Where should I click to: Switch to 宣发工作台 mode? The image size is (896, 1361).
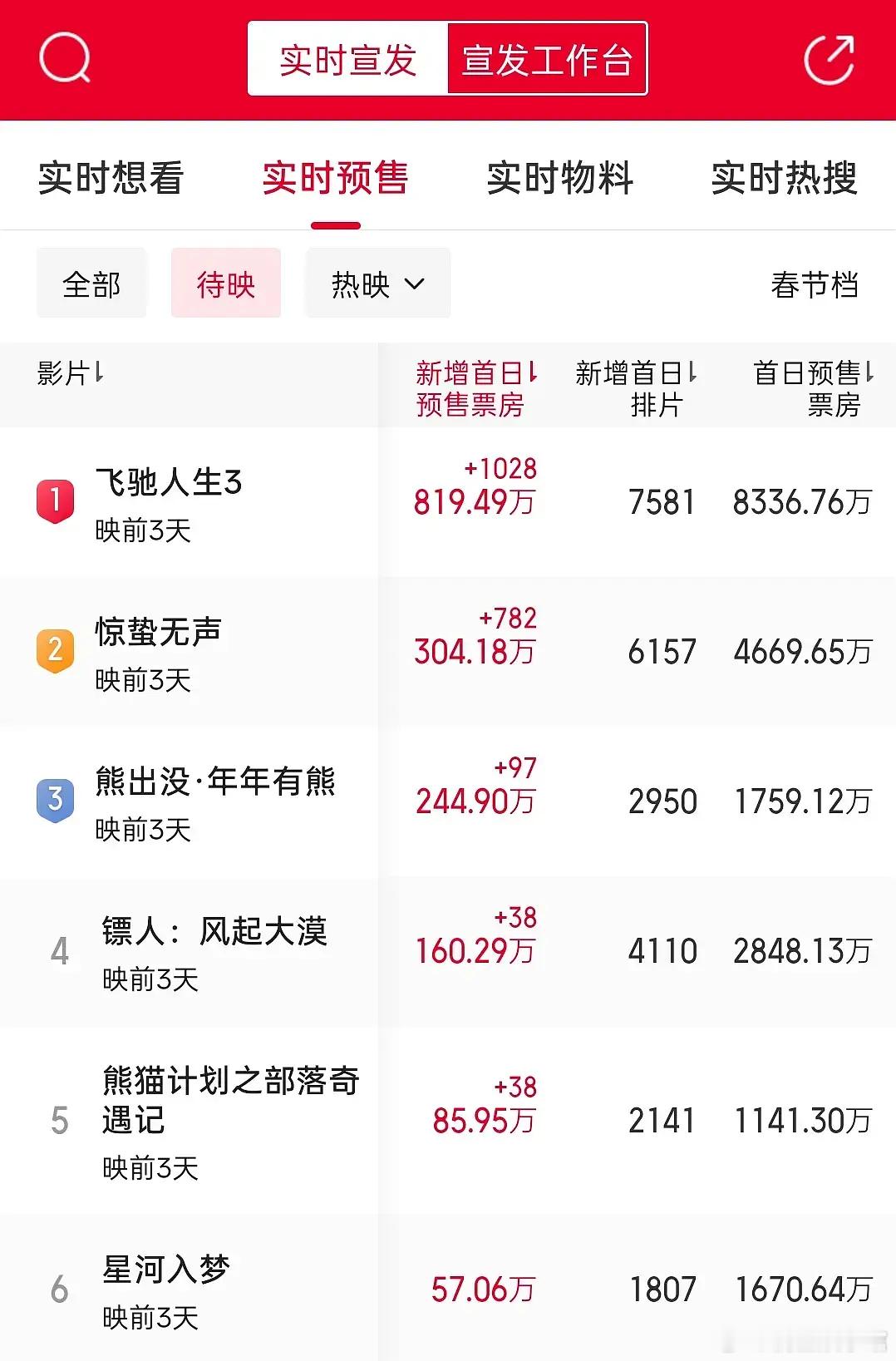(x=549, y=58)
